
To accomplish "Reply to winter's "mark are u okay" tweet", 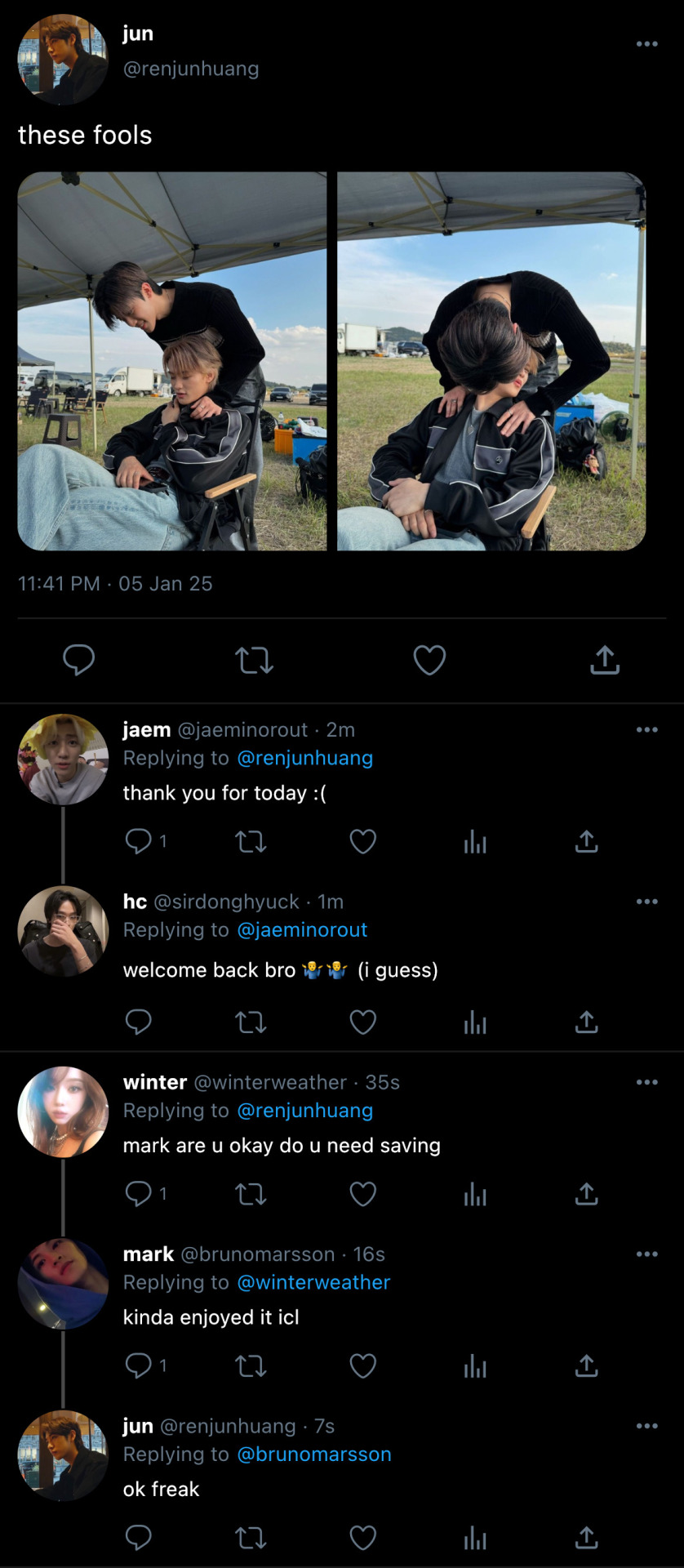I will pos(139,1194).
